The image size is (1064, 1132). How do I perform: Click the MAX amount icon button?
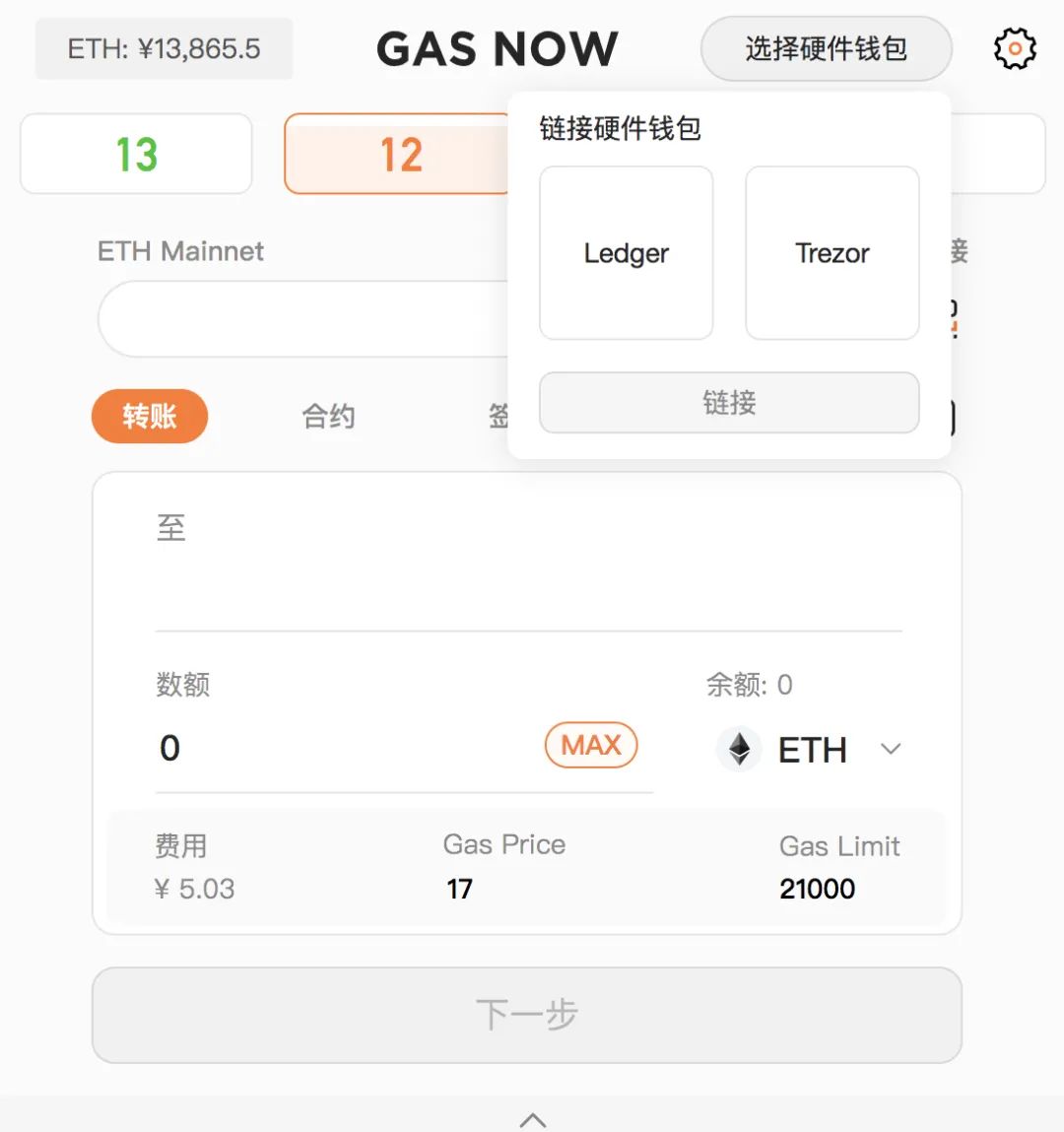click(590, 746)
